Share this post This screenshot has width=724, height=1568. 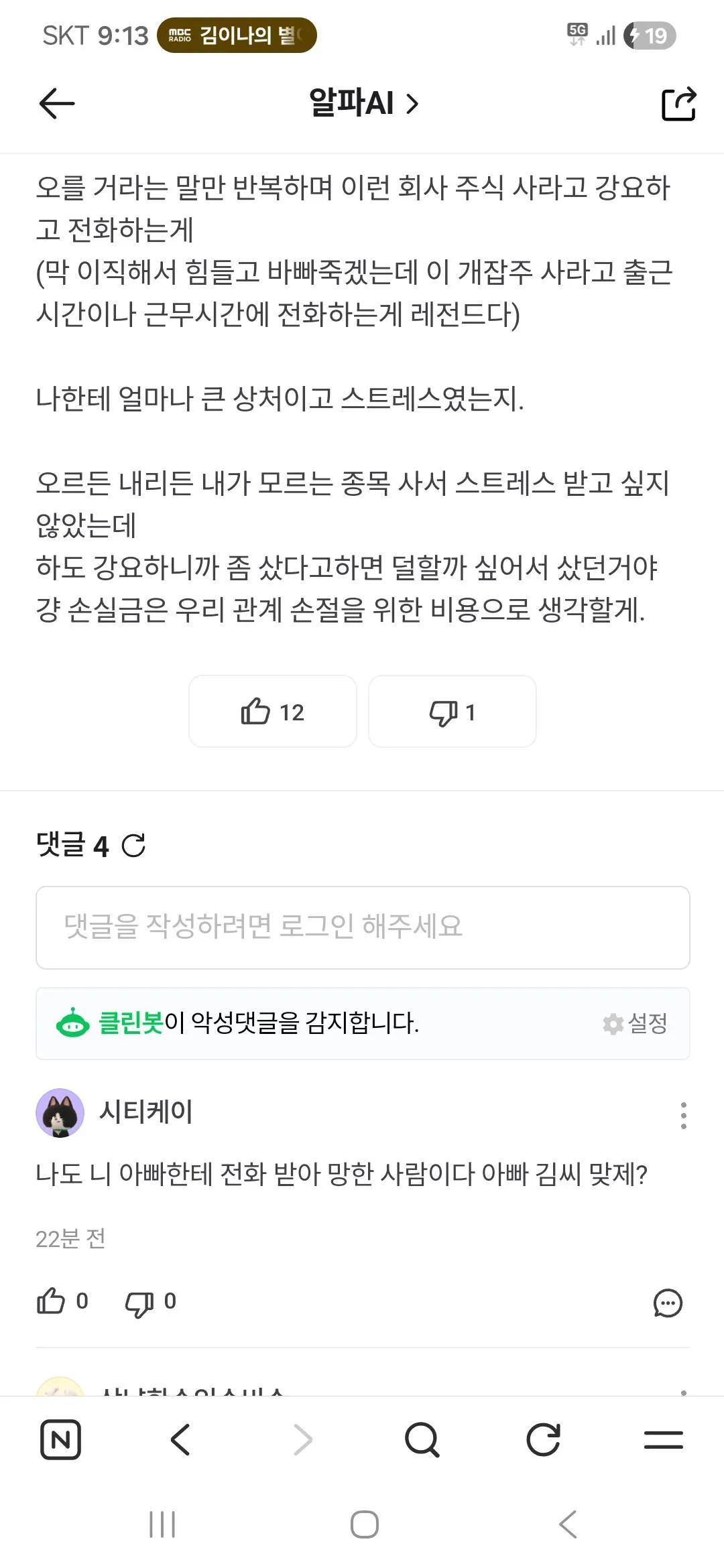[x=678, y=104]
